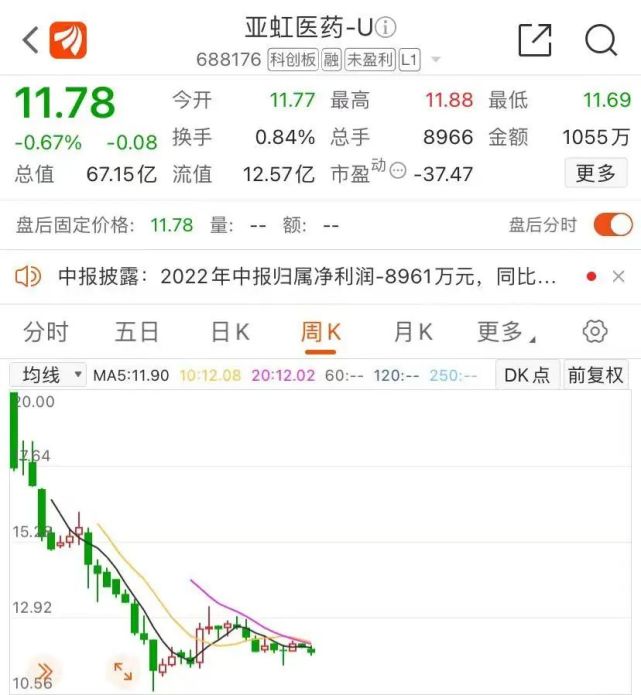Open the search magnifier
The image size is (641, 695).
tap(601, 40)
